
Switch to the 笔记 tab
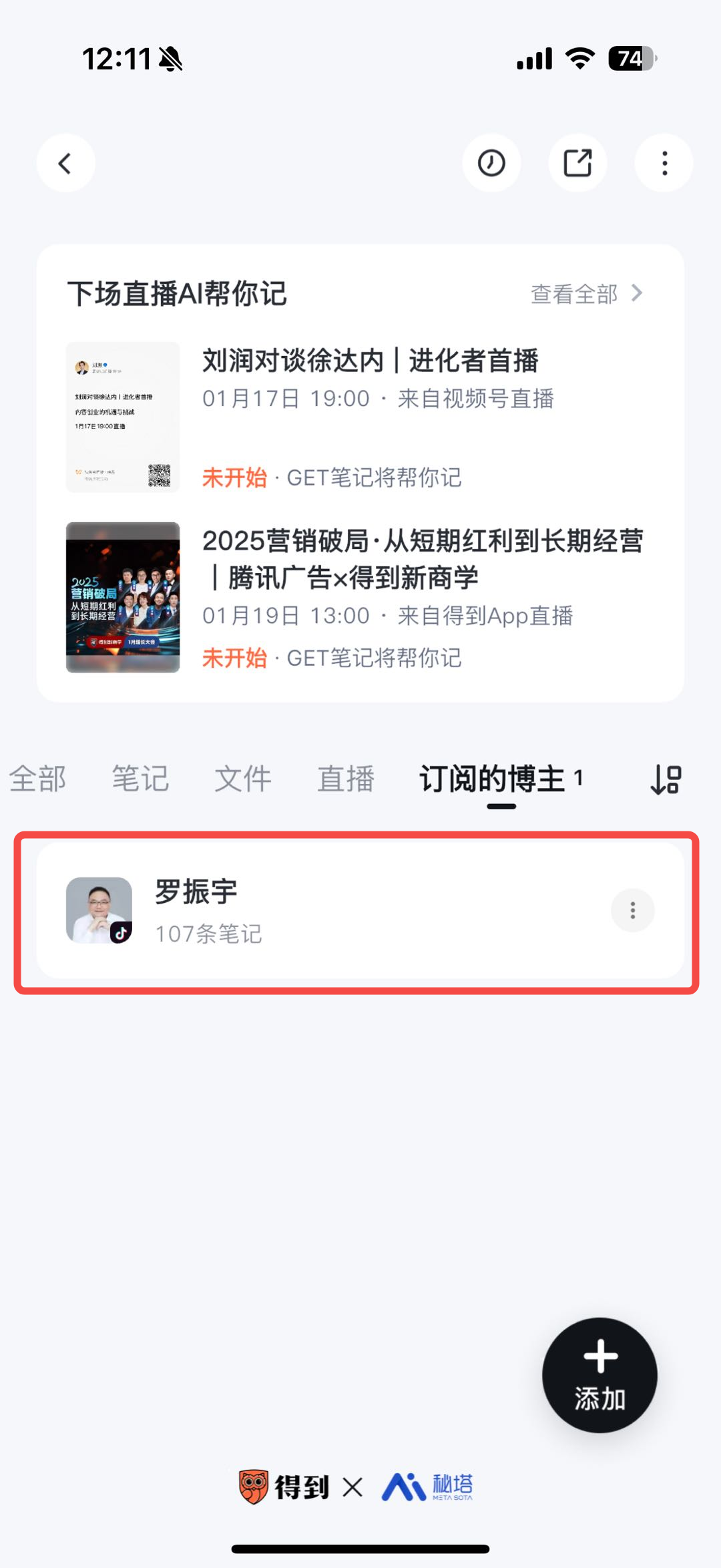coord(140,779)
